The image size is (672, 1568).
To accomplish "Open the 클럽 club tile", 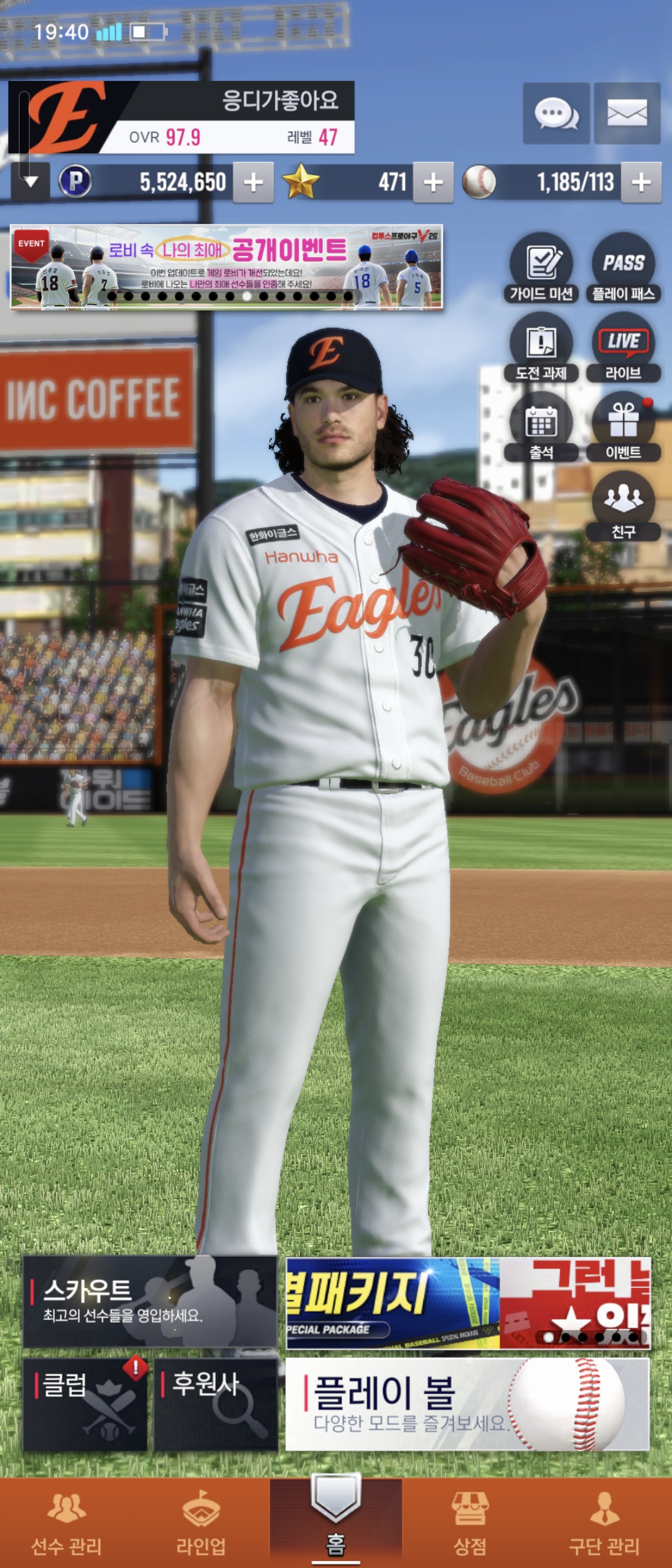I will click(85, 1404).
